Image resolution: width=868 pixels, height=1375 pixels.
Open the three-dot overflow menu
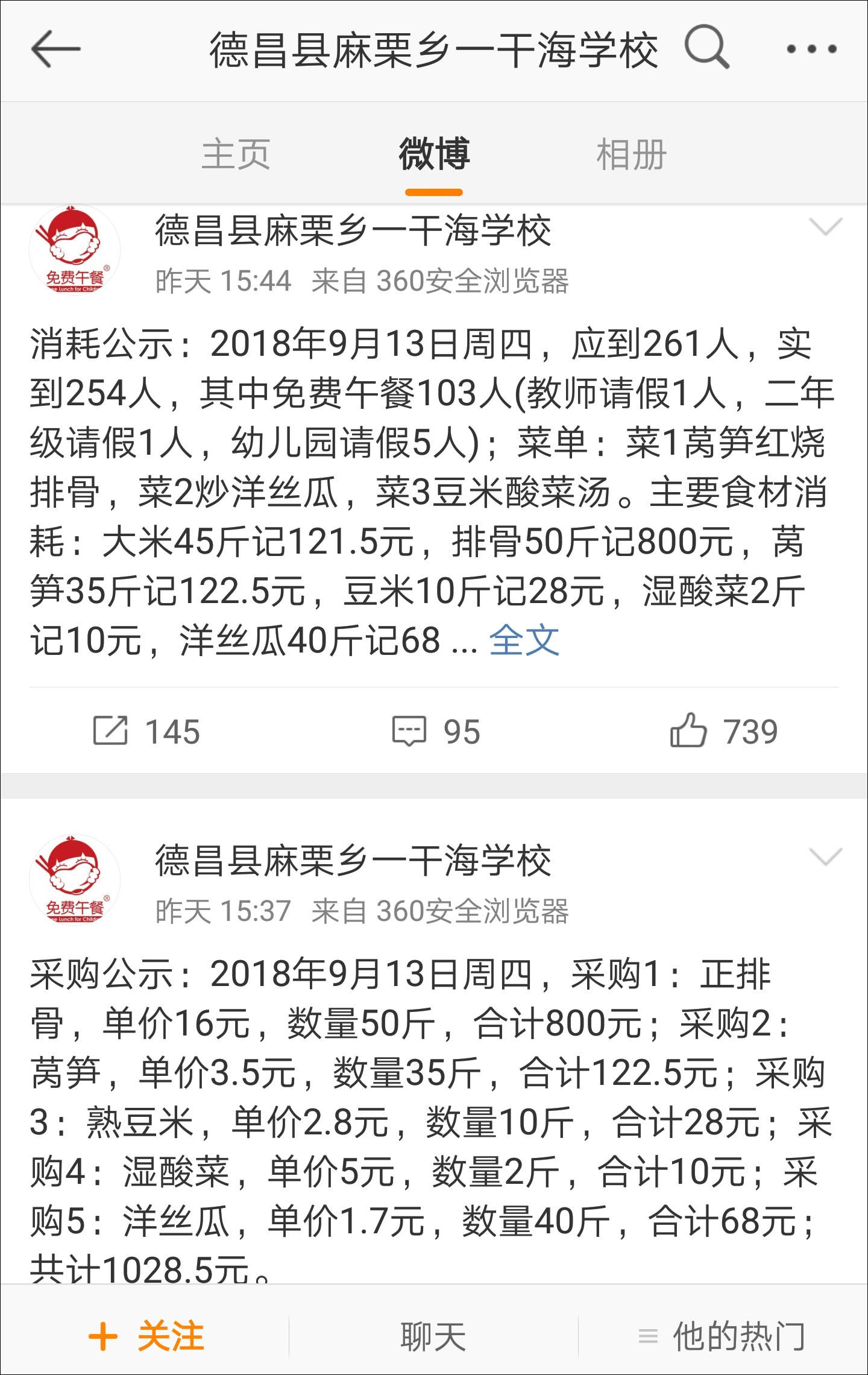(811, 49)
